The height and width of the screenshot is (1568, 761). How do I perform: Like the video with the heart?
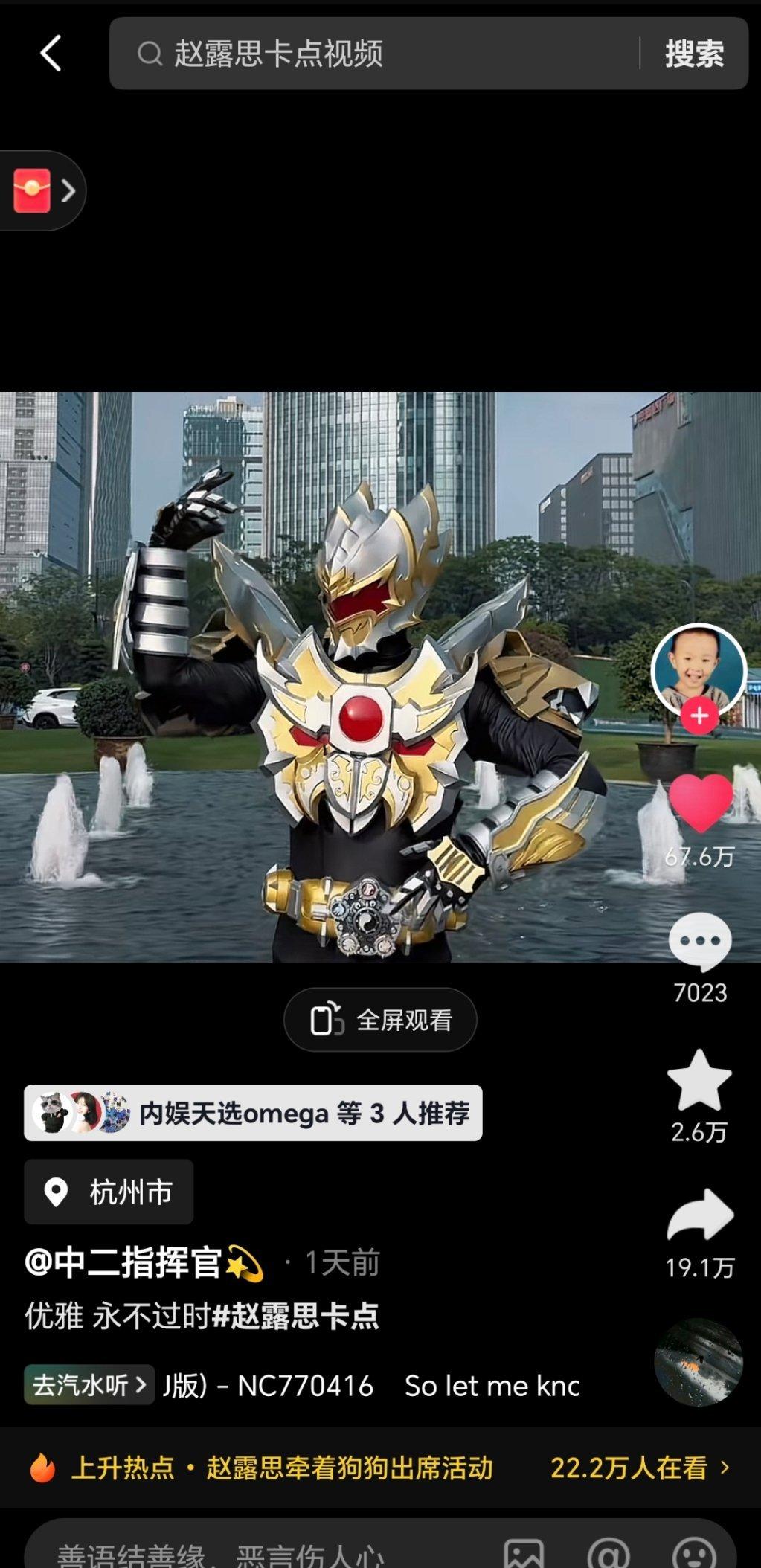pos(700,803)
